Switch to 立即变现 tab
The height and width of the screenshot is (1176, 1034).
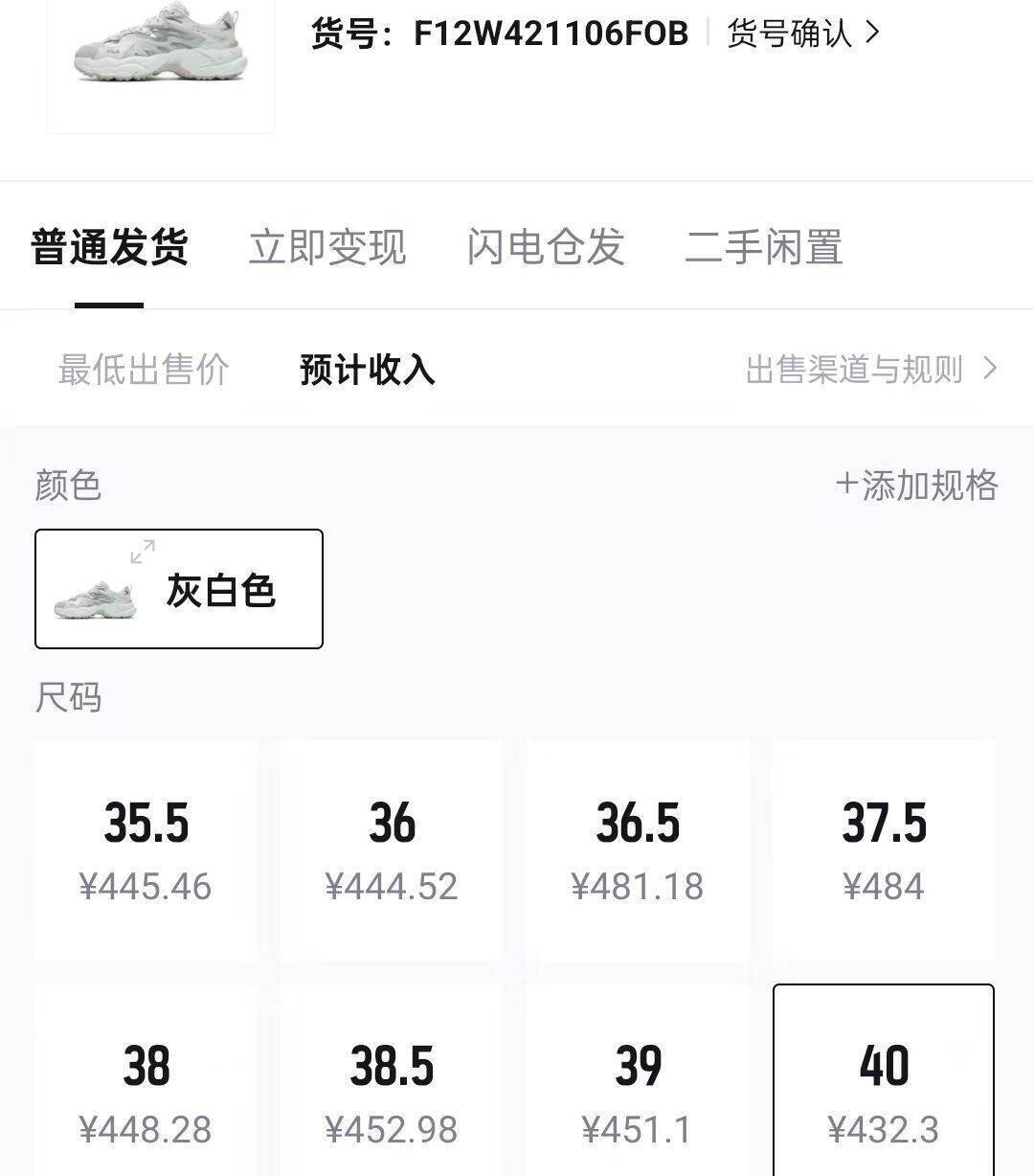pos(327,247)
